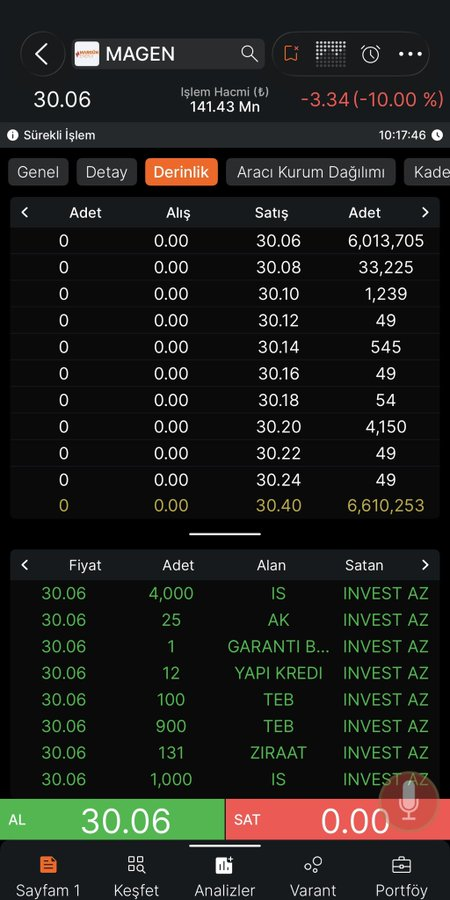The width and height of the screenshot is (450, 900).
Task: Select the Derinlik tab
Action: [181, 172]
